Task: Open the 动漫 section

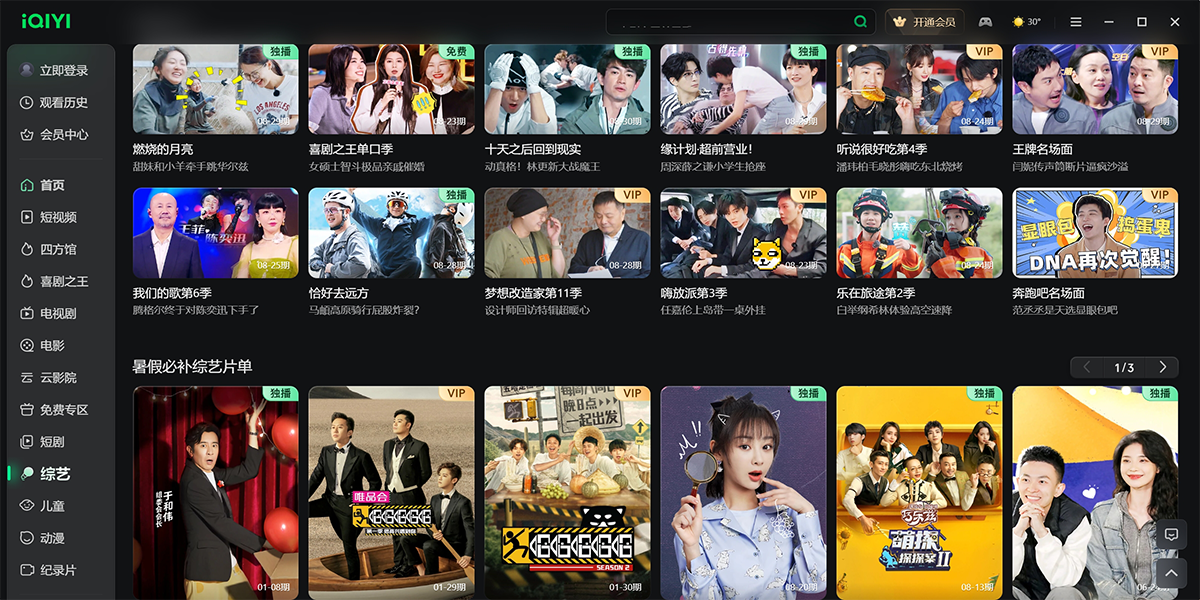Action: click(50, 538)
